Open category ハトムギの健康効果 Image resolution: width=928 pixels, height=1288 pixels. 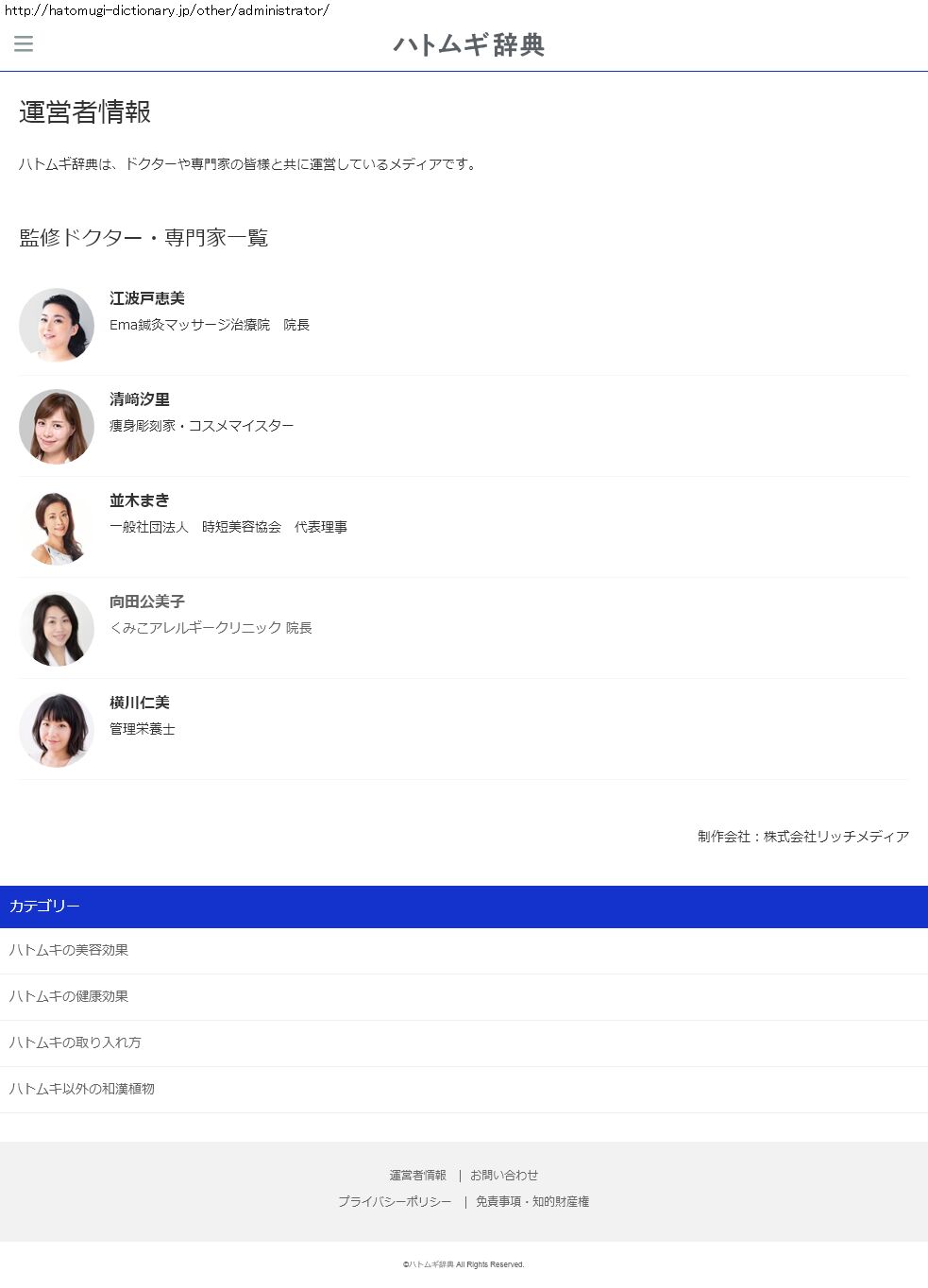[x=69, y=996]
